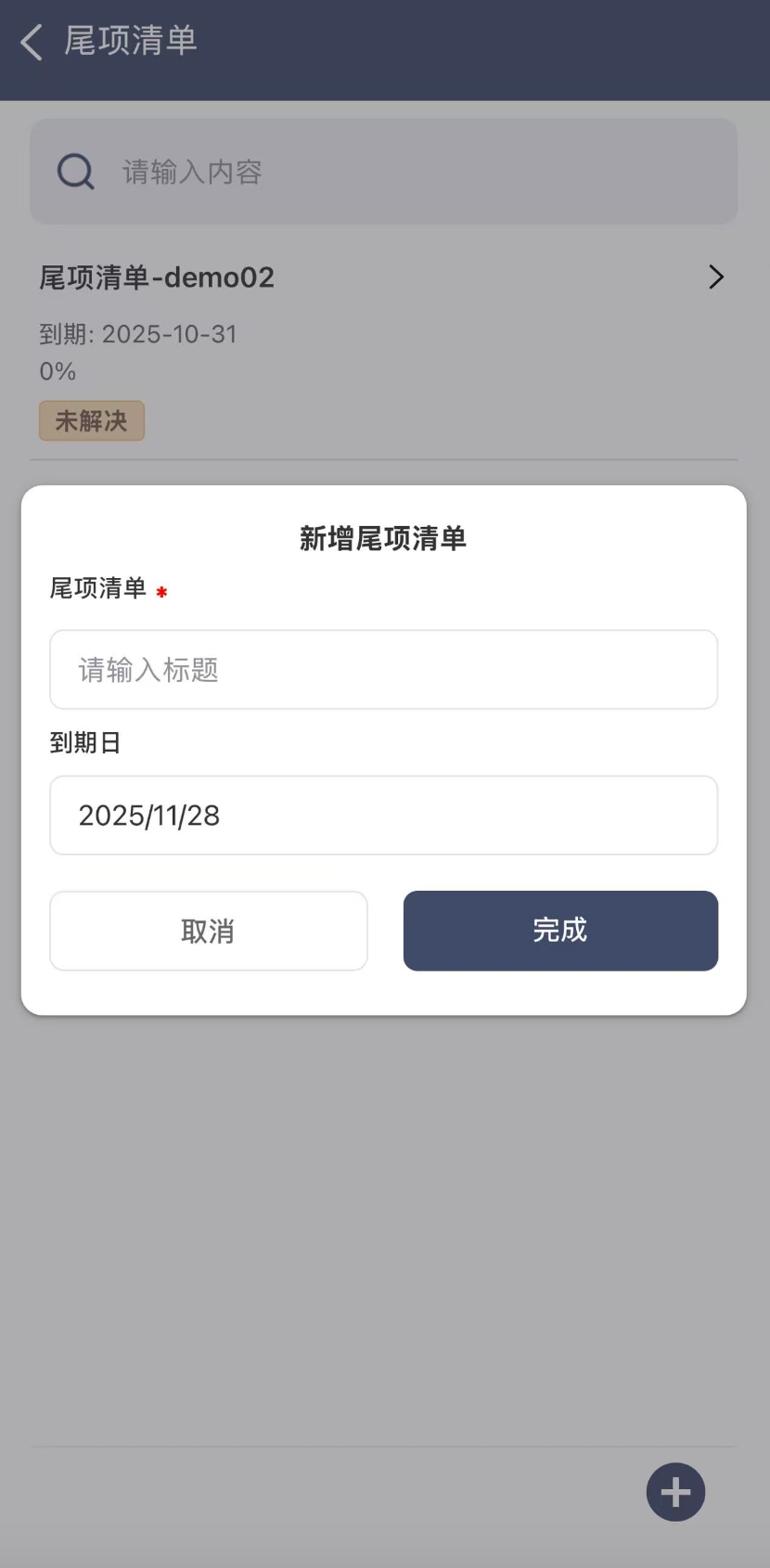
Task: Cancel with the 取消 button
Action: tap(209, 932)
